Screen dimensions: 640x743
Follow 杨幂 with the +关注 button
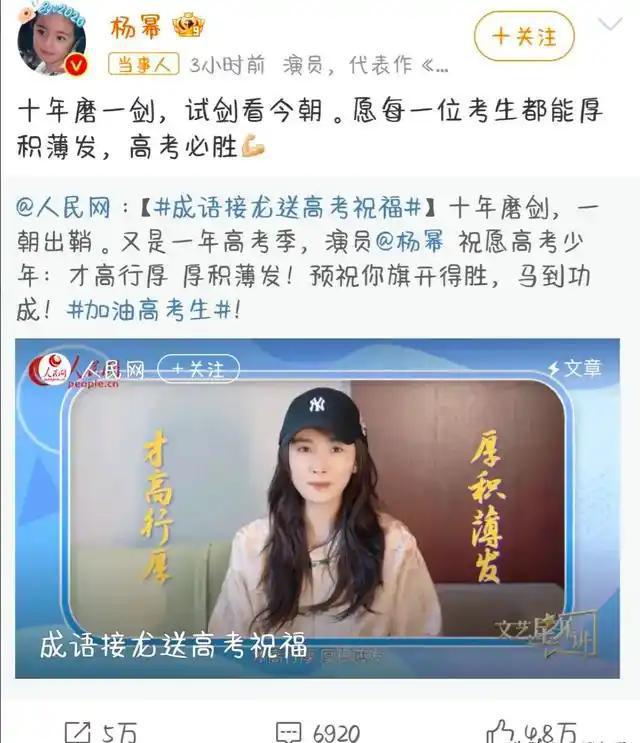click(524, 37)
